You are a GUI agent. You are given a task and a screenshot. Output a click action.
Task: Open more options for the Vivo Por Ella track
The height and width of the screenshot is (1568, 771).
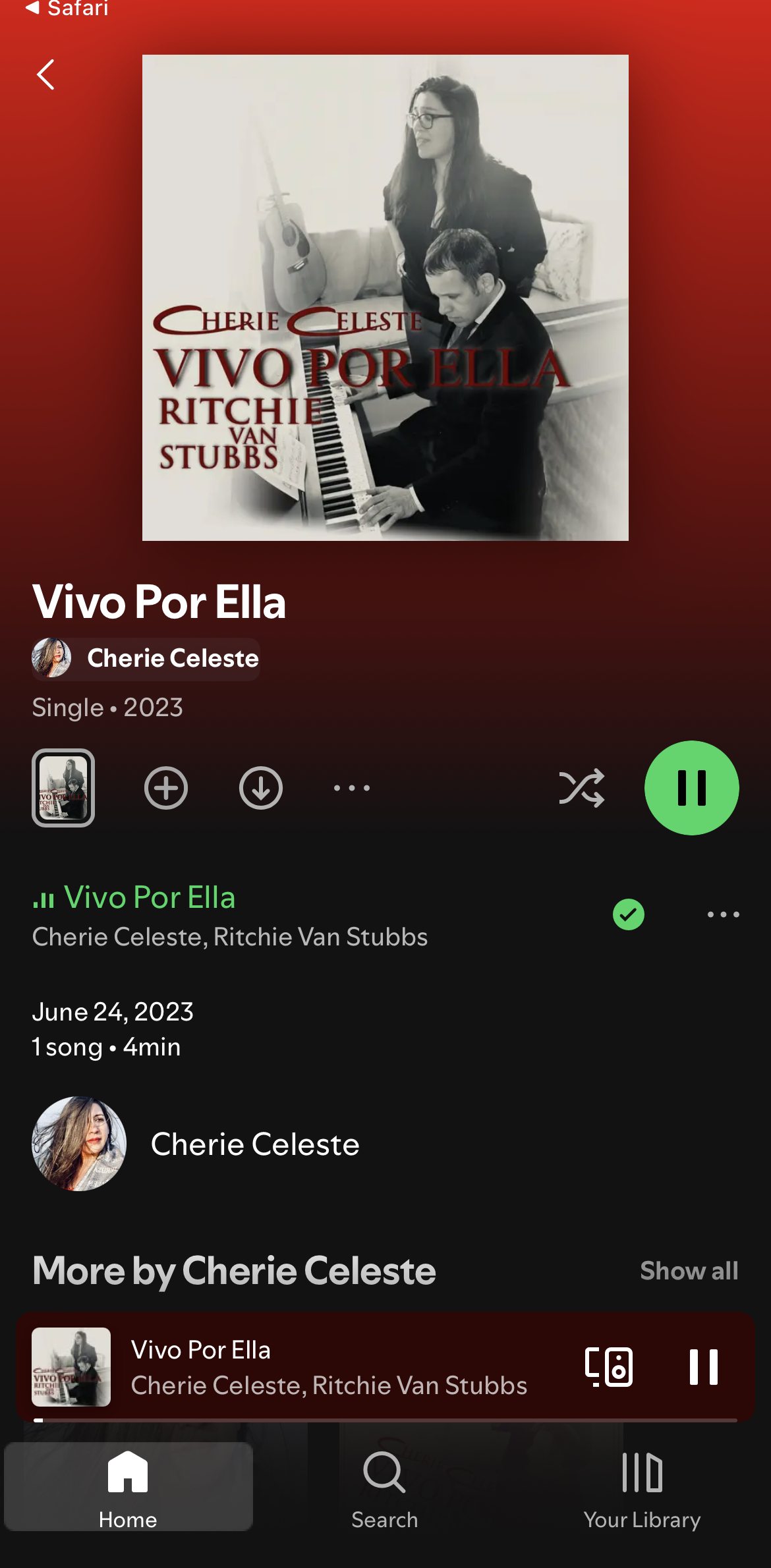tap(723, 914)
